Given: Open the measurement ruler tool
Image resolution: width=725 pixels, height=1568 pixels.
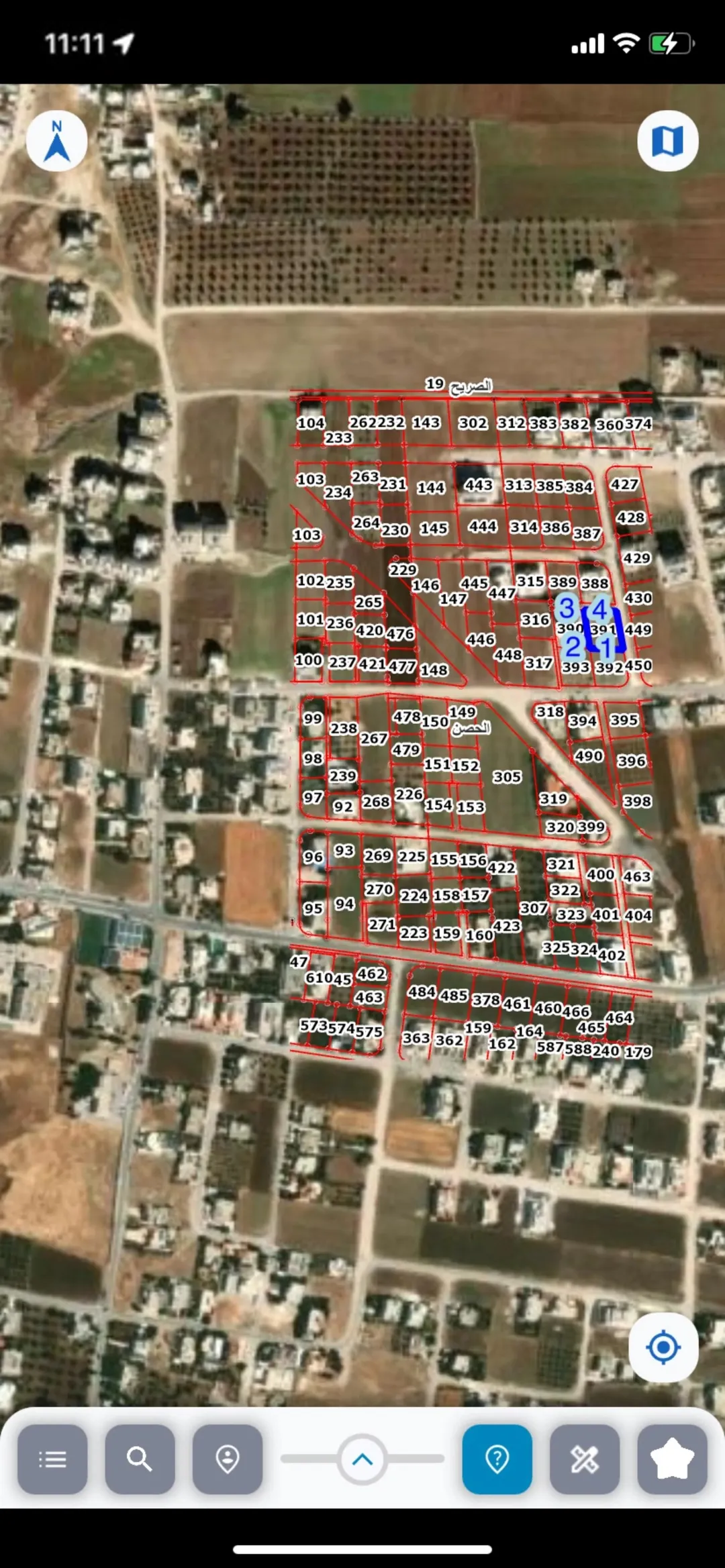Looking at the screenshot, I should pos(585,1459).
